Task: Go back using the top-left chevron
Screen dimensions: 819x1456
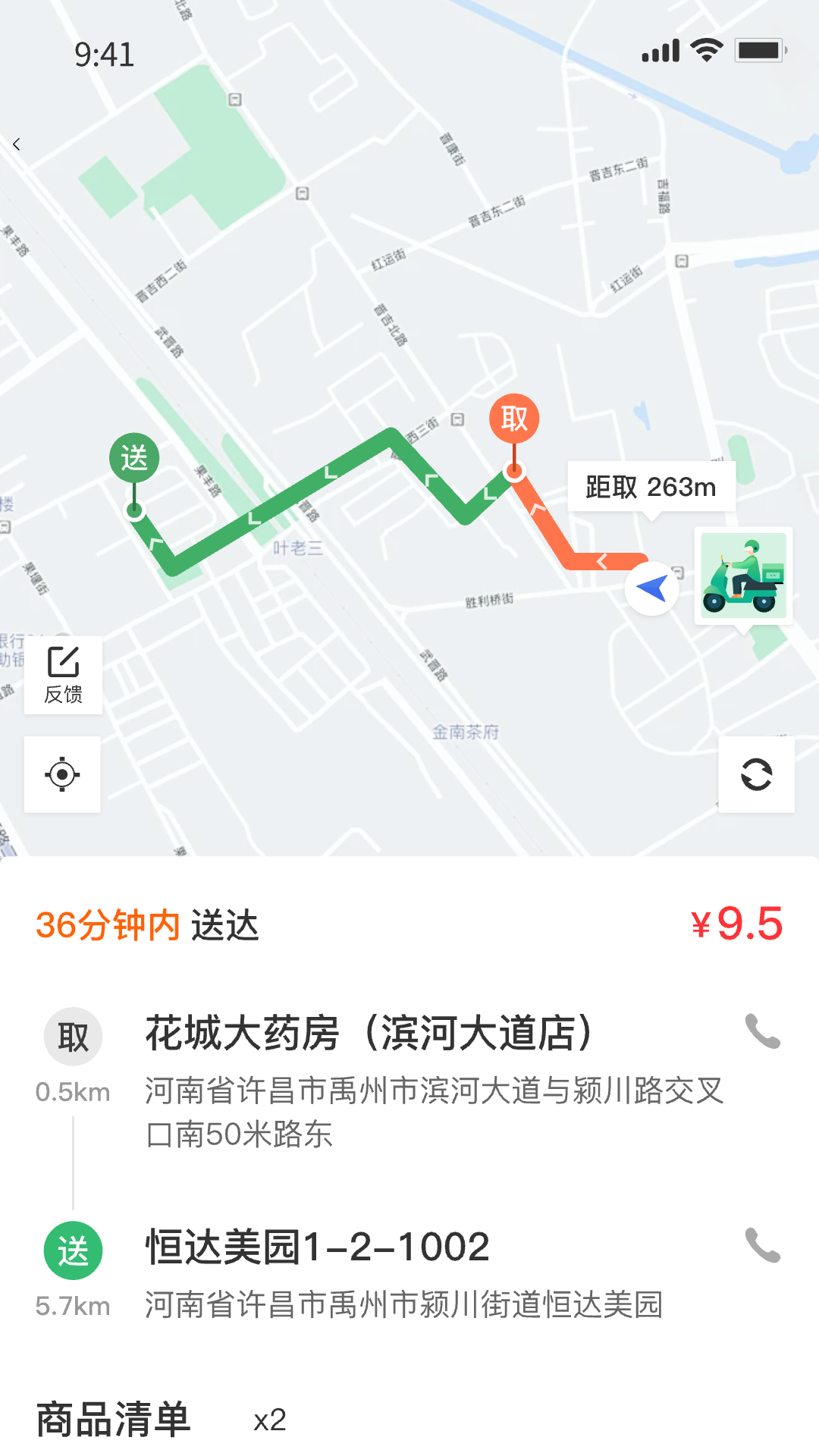Action: pyautogui.click(x=17, y=144)
